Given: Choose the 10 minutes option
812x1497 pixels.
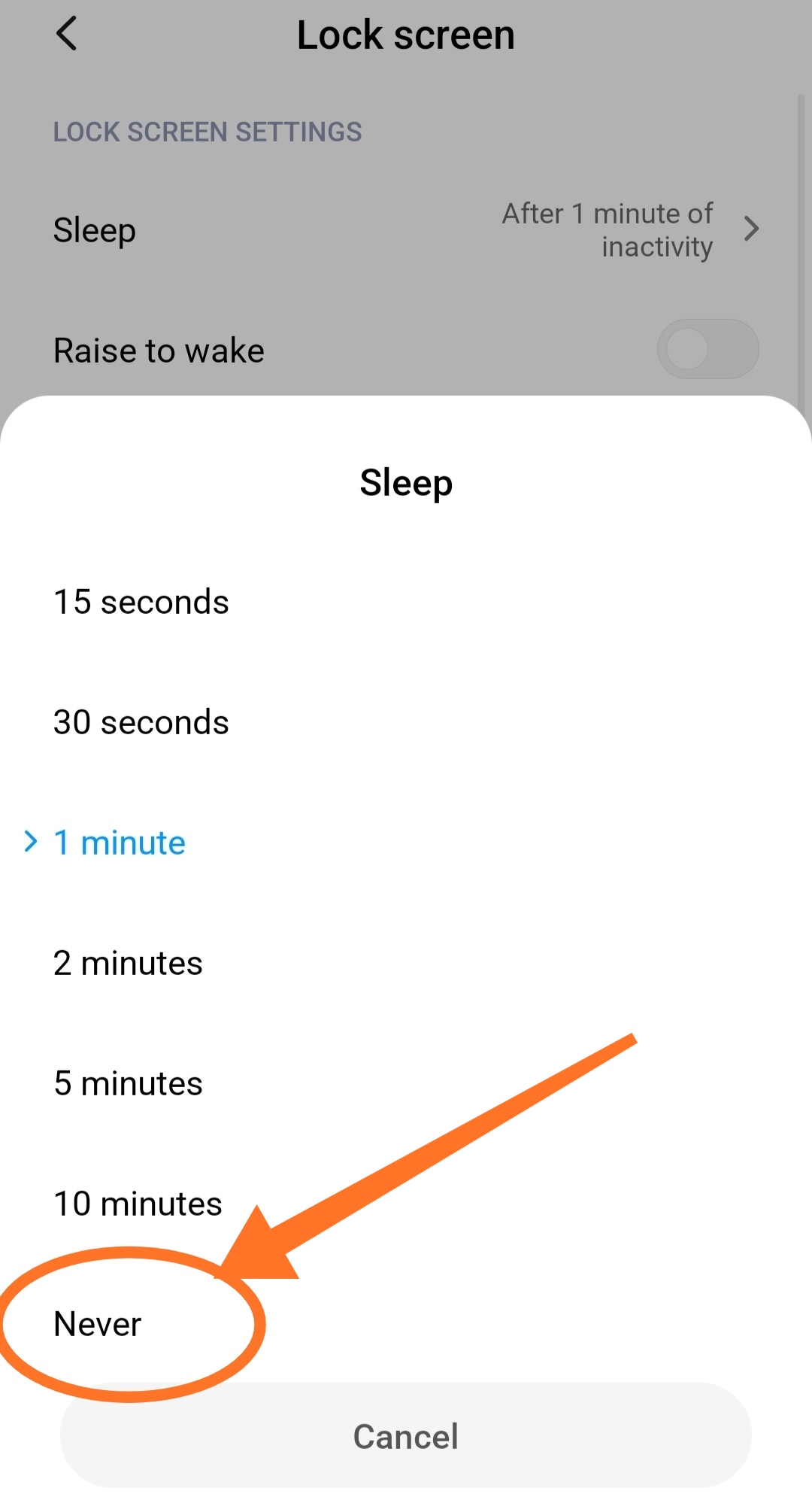Looking at the screenshot, I should click(138, 1204).
